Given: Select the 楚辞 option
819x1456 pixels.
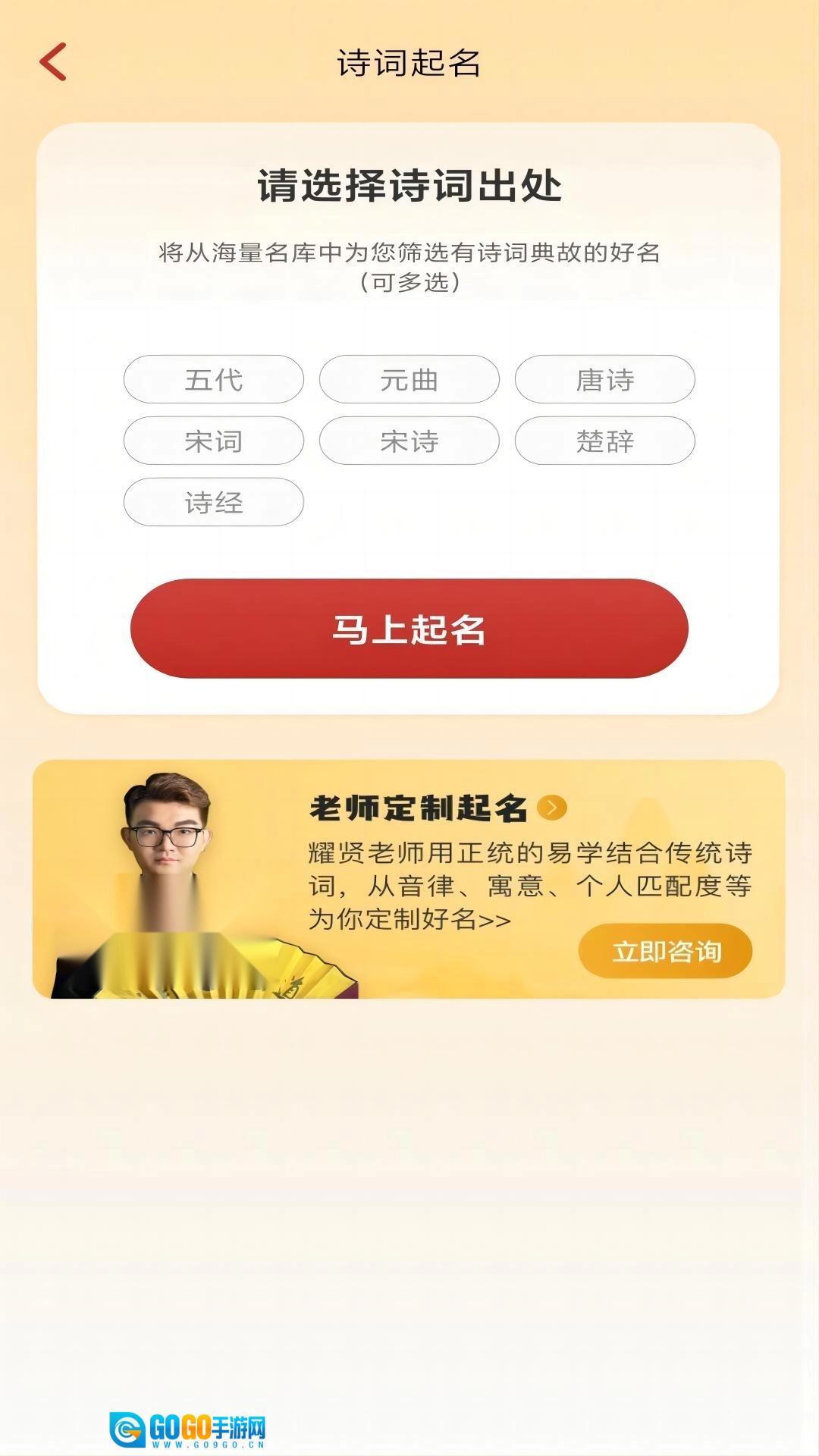Looking at the screenshot, I should pos(604,441).
